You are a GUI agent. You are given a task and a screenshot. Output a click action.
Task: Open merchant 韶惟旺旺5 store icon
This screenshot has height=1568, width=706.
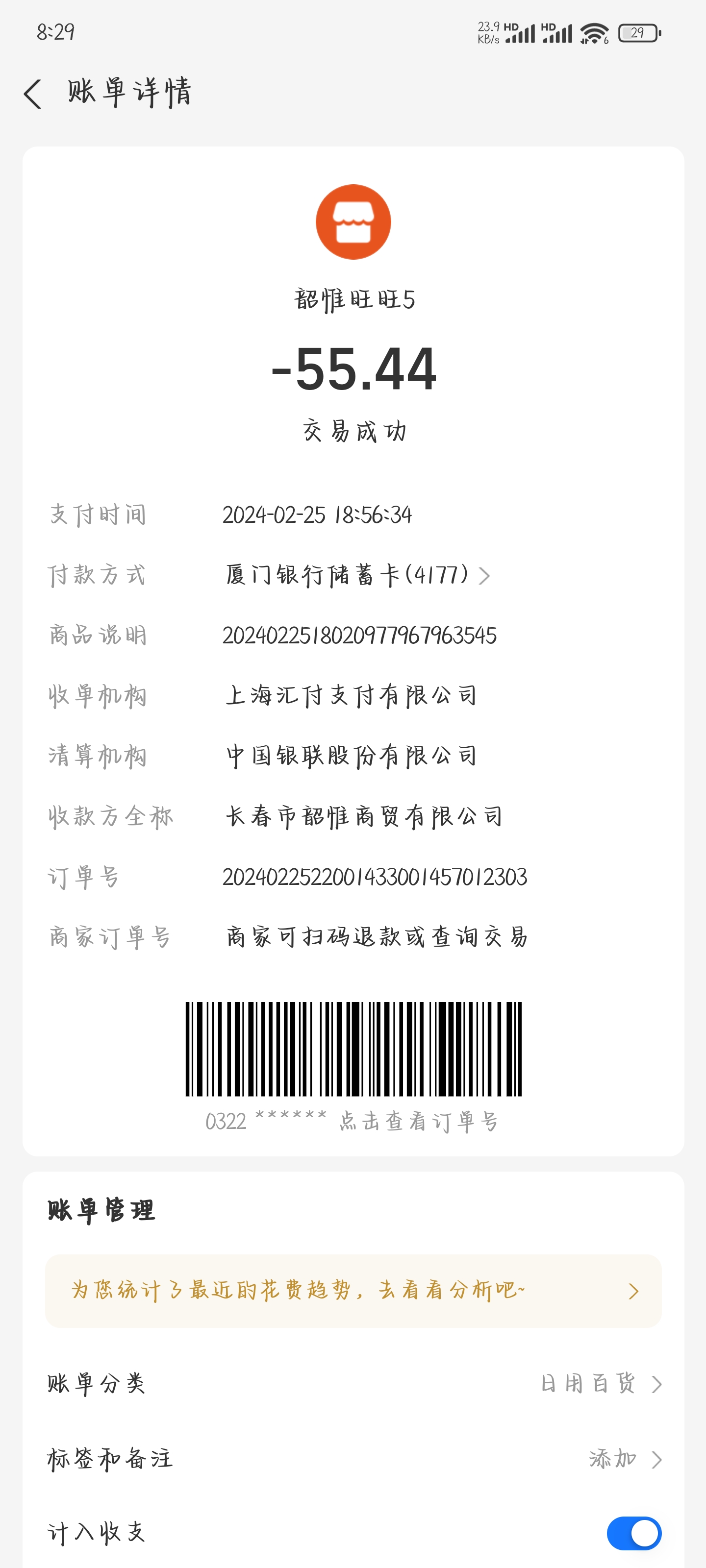(353, 222)
